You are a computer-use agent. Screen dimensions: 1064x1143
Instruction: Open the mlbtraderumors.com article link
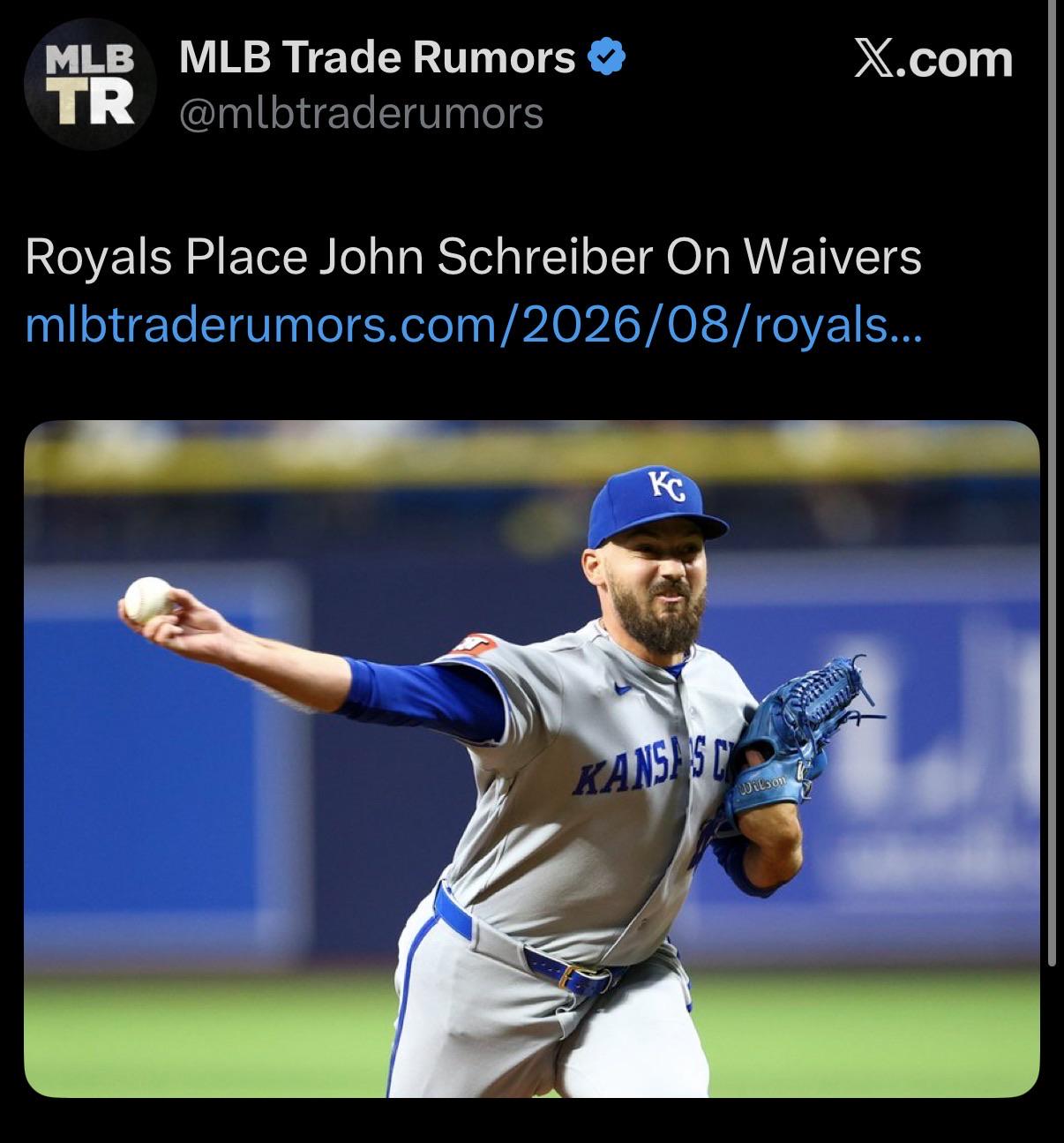[x=474, y=327]
